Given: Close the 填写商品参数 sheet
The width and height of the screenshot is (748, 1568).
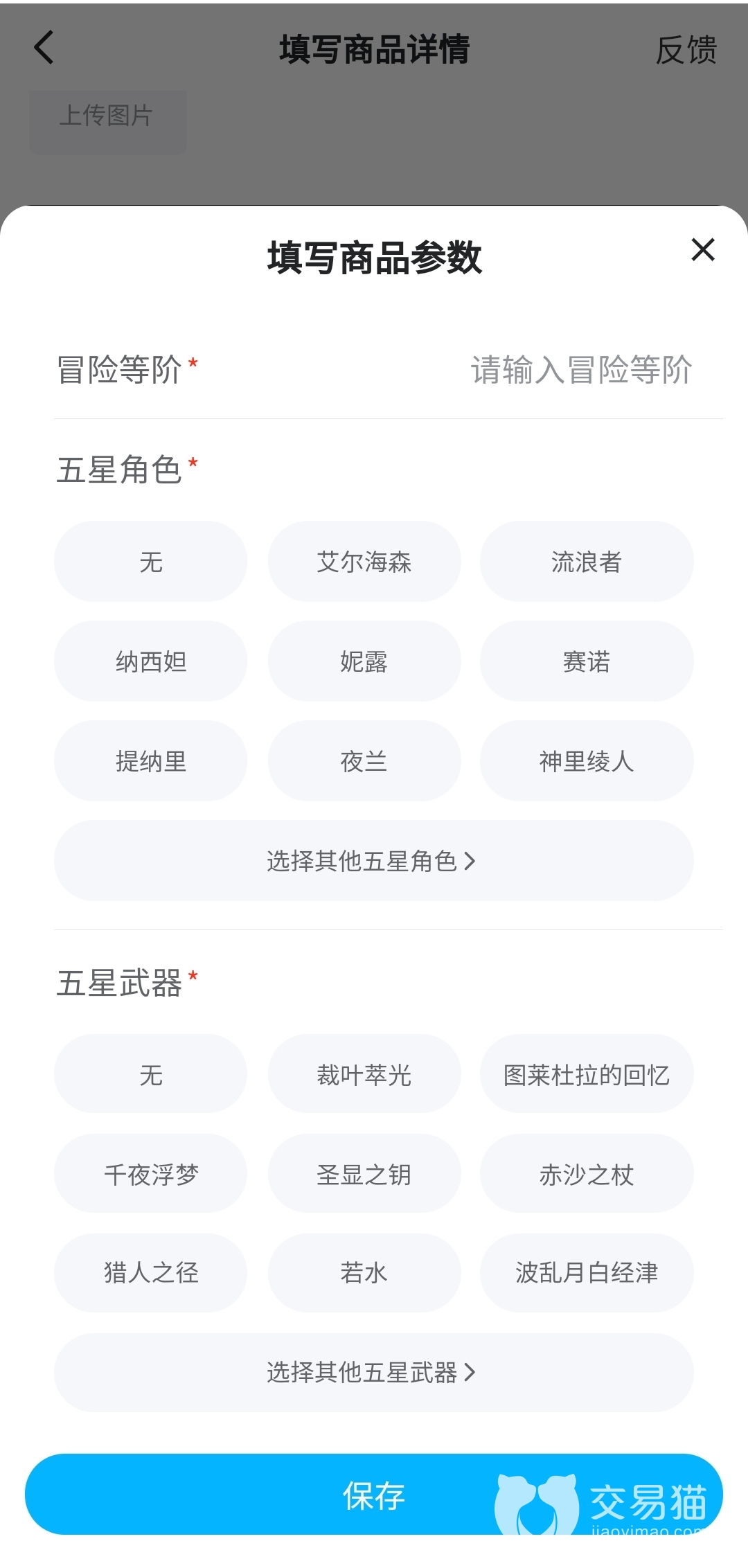Looking at the screenshot, I should 702,249.
